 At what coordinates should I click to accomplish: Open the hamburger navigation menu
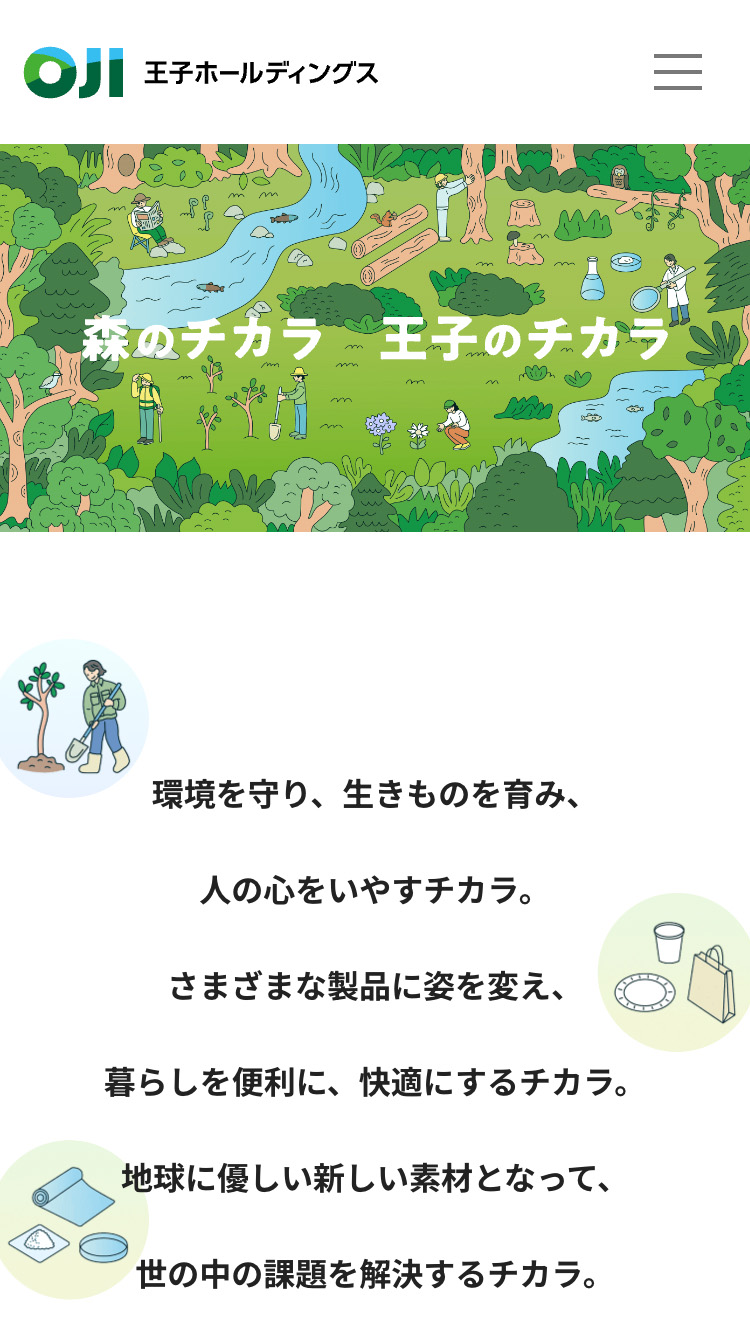click(677, 72)
